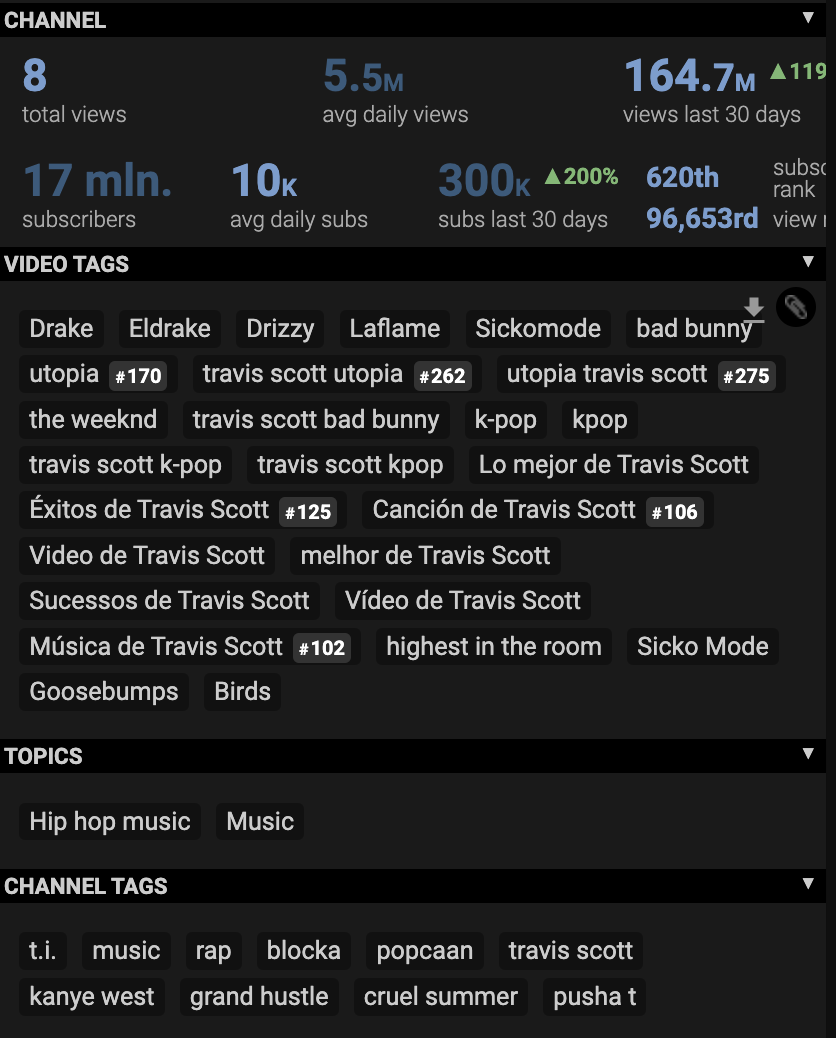Select the Sickomode tag
836x1038 pixels.
(538, 329)
